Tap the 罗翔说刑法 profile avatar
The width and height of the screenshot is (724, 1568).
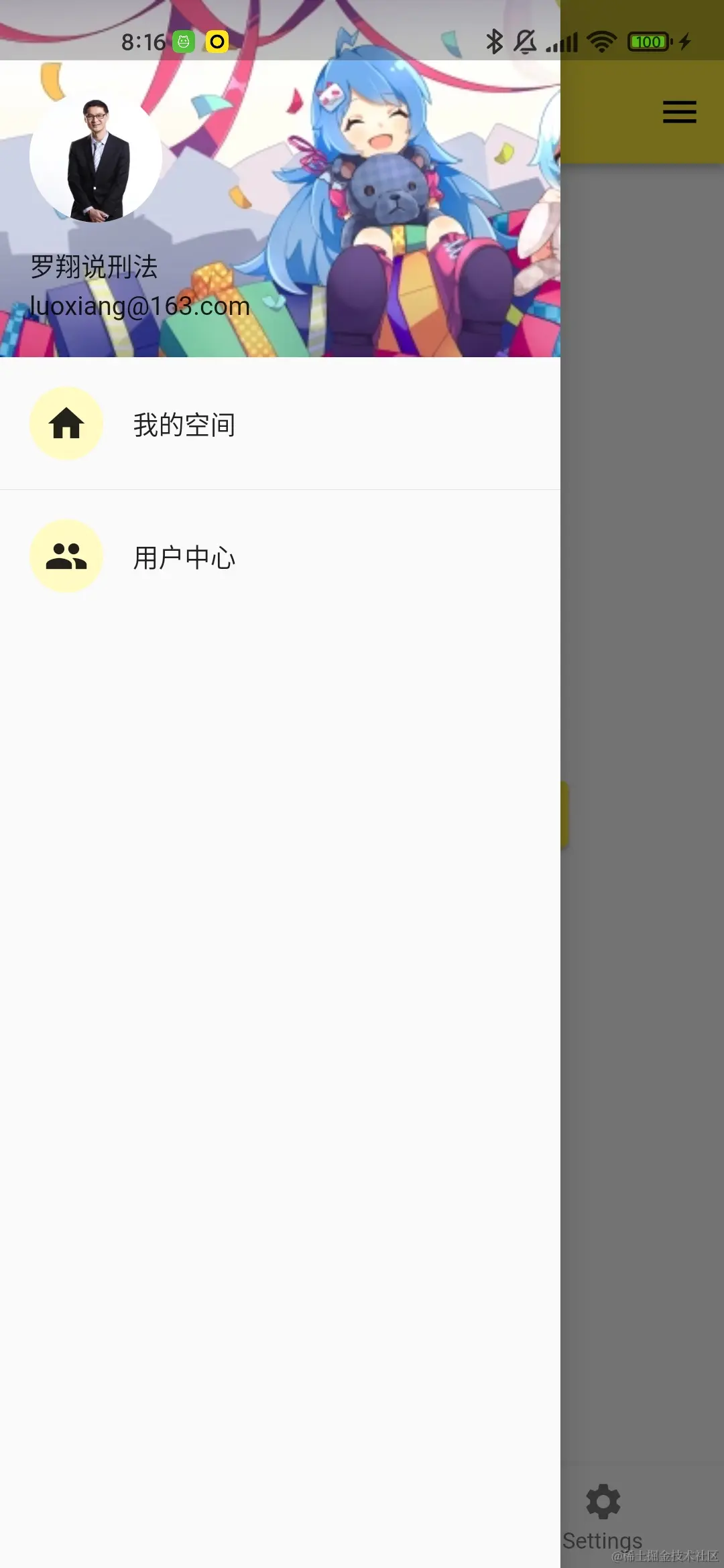pyautogui.click(x=96, y=157)
